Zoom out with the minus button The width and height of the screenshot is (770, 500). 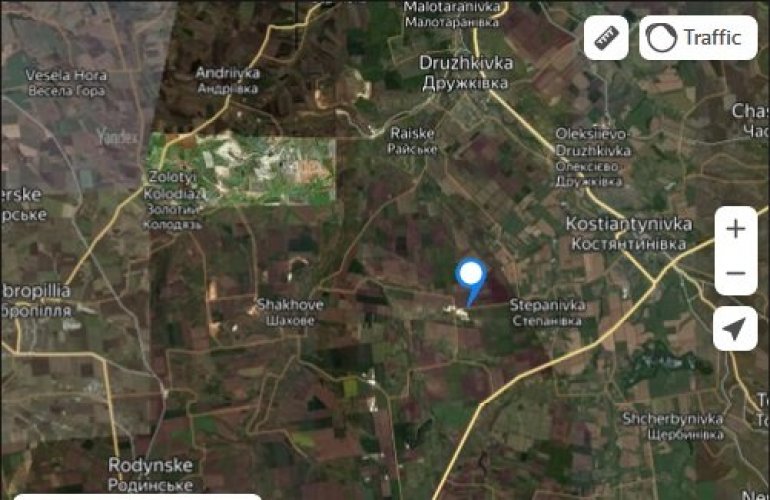[x=736, y=274]
